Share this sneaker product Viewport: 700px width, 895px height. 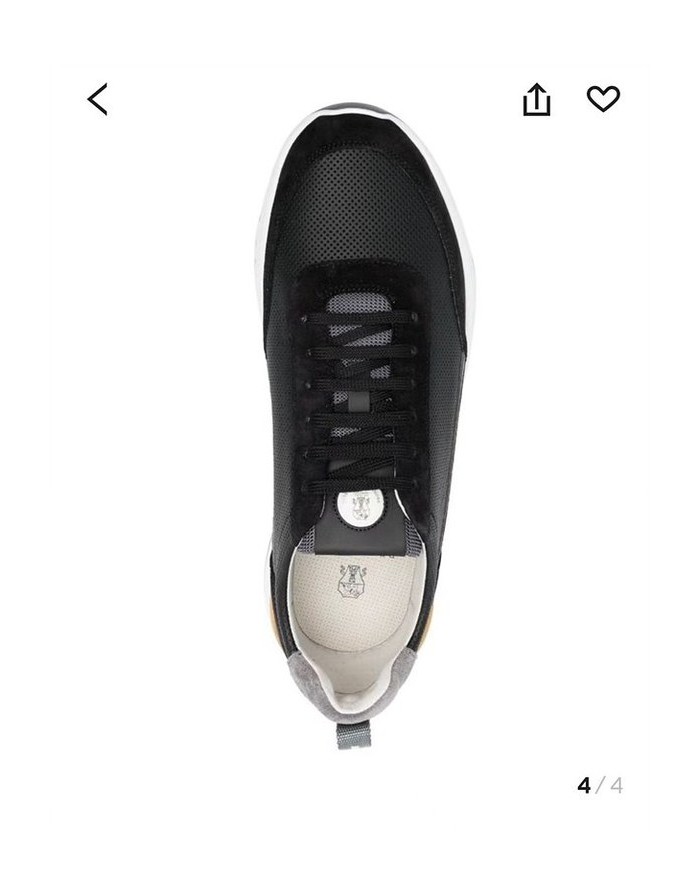(x=537, y=99)
